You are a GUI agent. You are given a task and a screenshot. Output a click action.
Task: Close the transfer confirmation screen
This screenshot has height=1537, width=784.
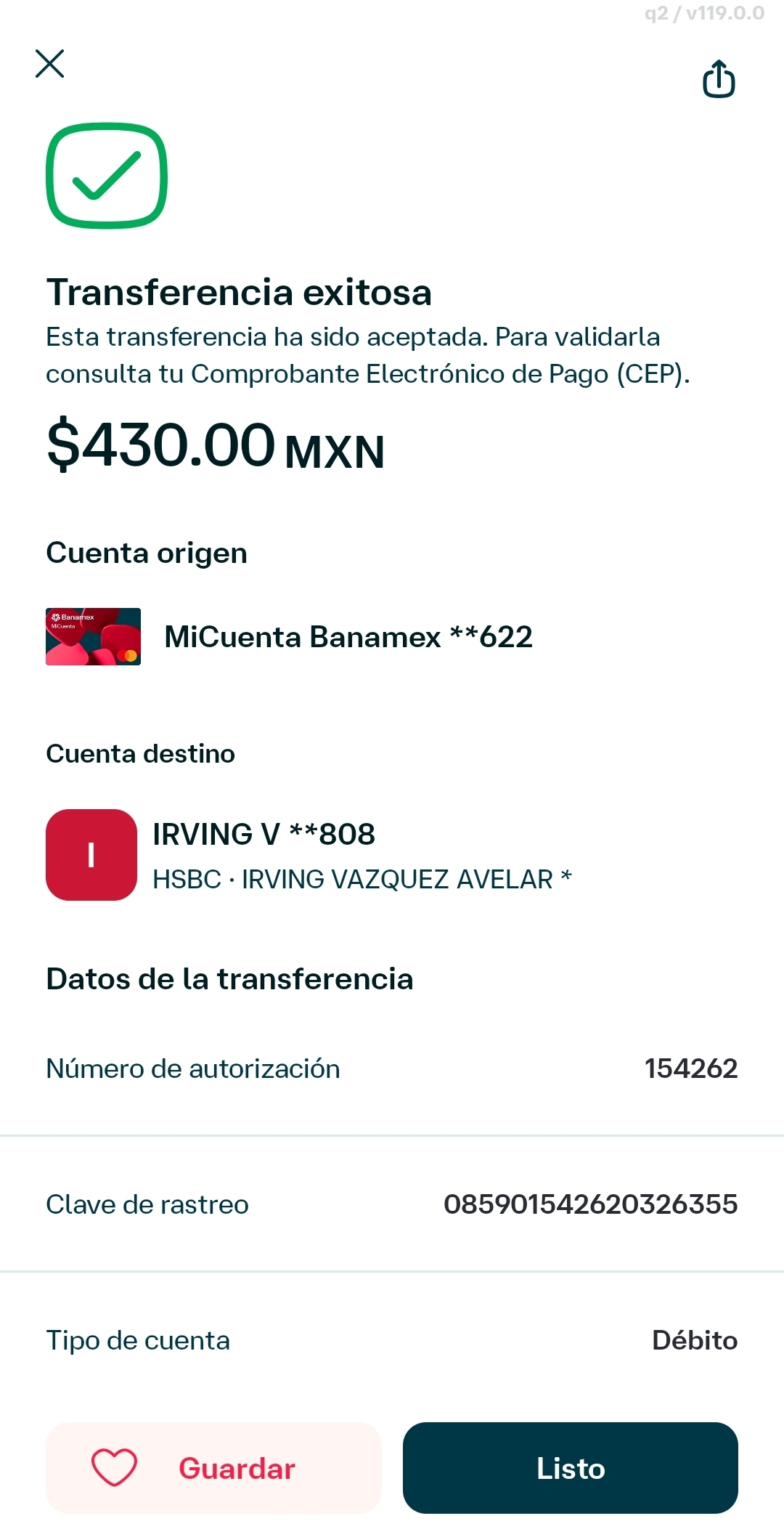(50, 64)
